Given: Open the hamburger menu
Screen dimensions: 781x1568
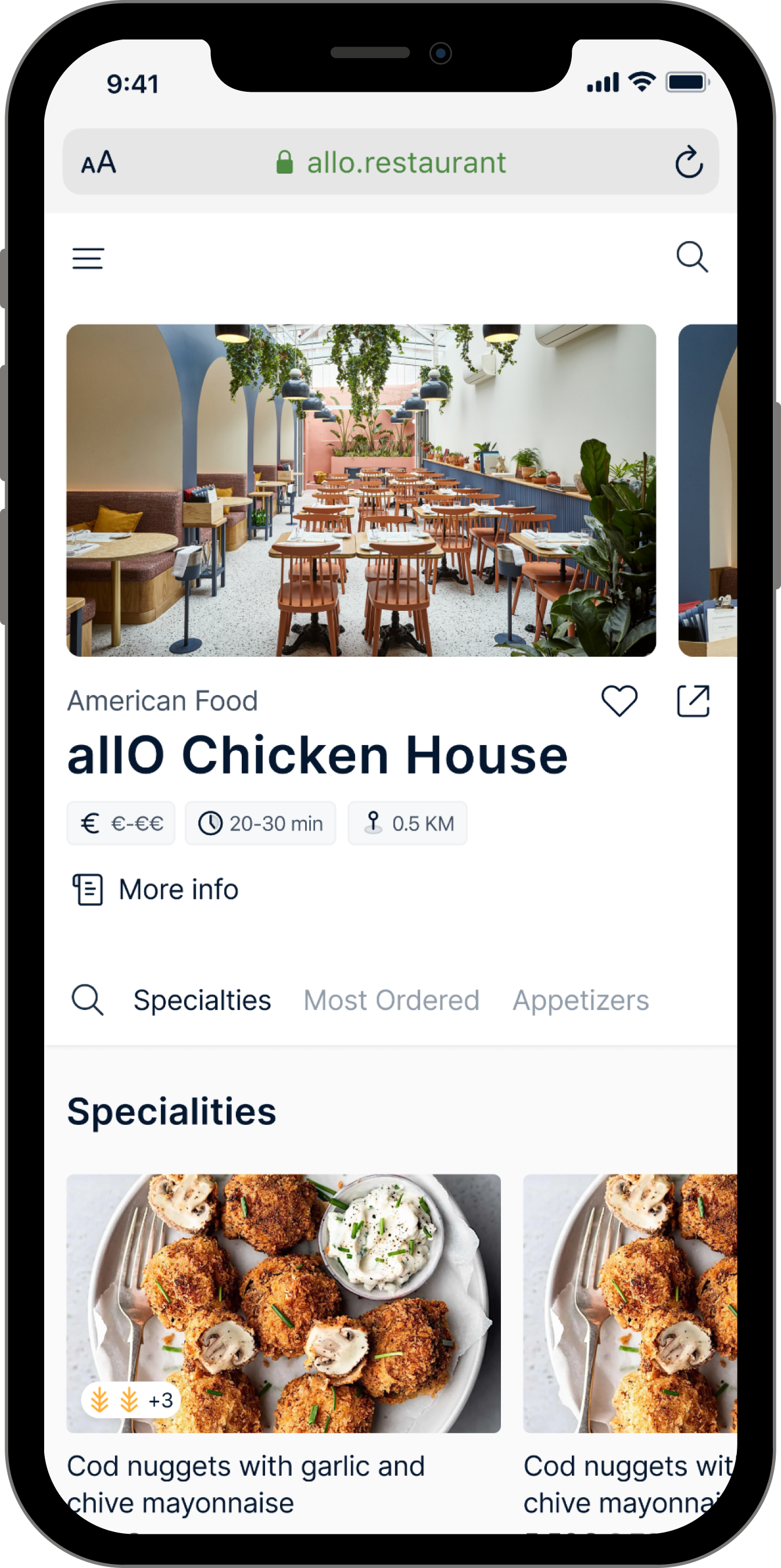Looking at the screenshot, I should pos(88,258).
